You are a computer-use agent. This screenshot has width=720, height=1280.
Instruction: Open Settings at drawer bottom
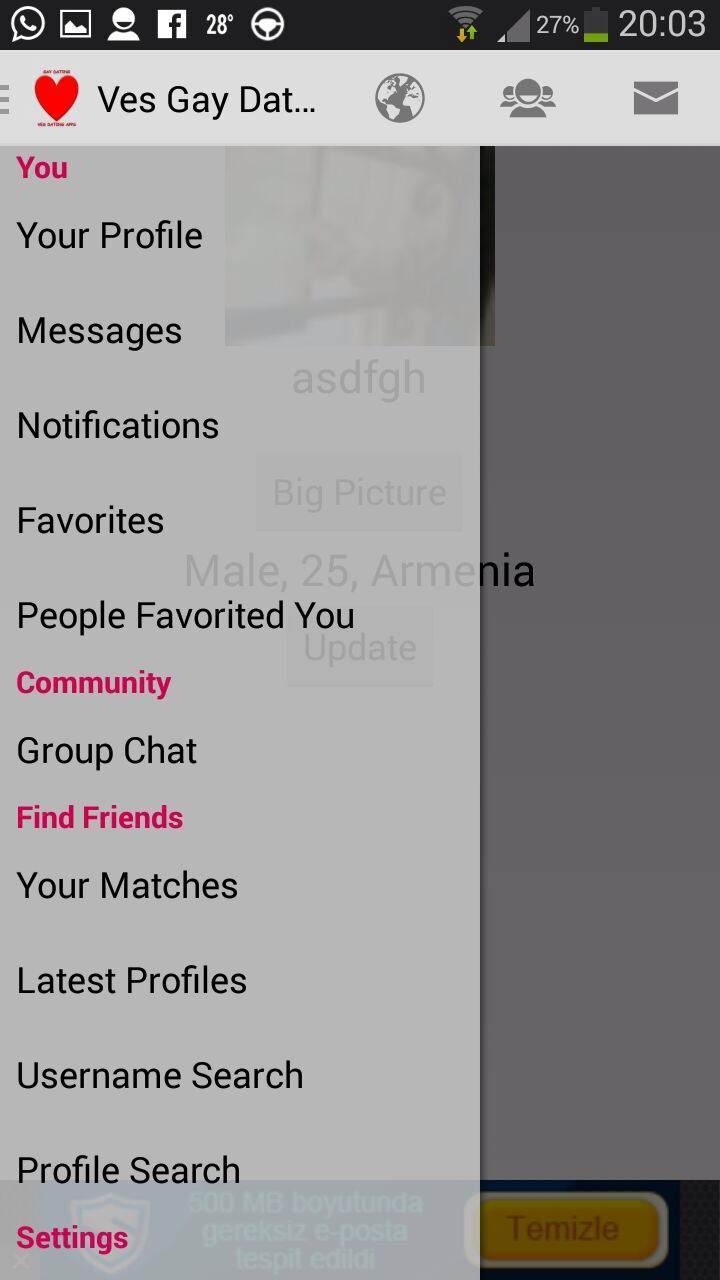coord(71,1237)
